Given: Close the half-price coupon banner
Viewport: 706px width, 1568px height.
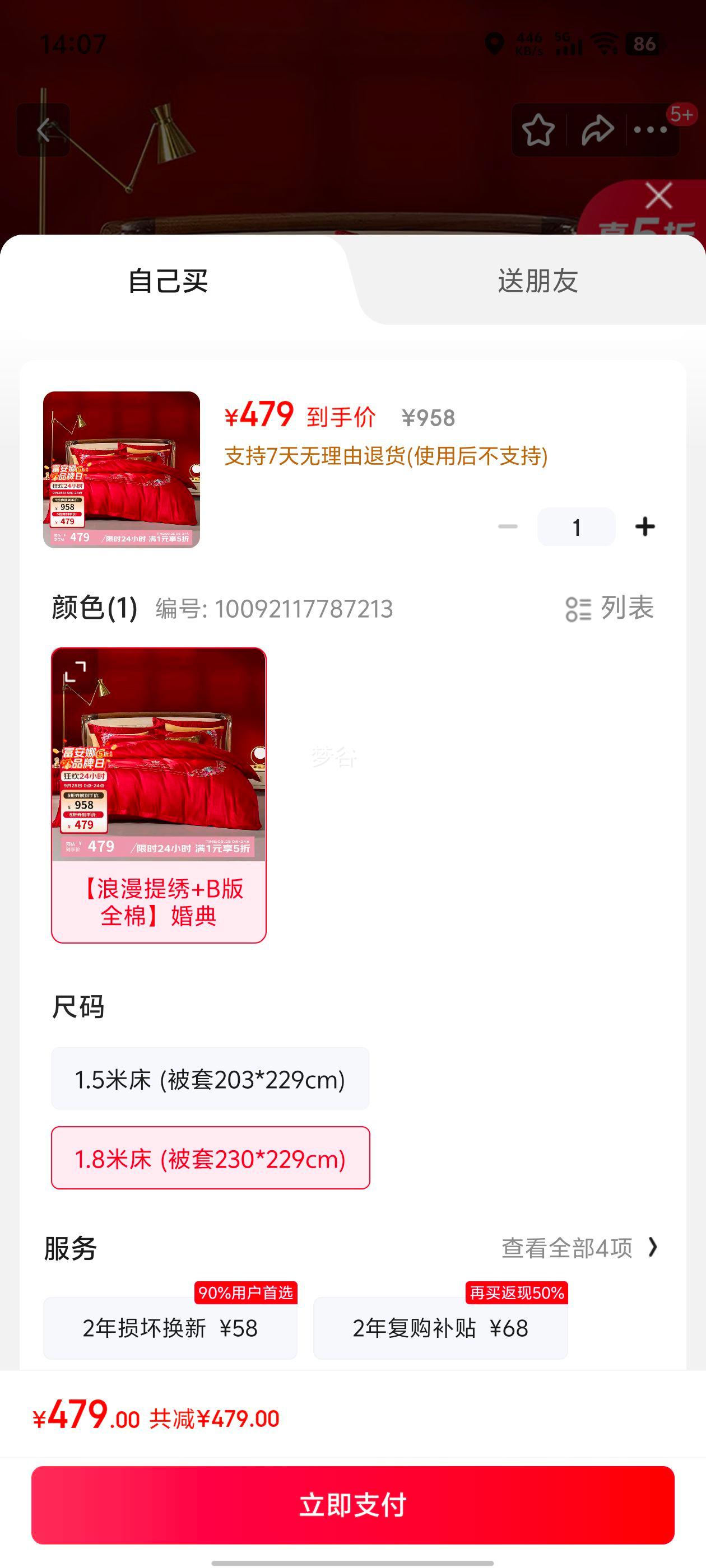Looking at the screenshot, I should coord(659,196).
